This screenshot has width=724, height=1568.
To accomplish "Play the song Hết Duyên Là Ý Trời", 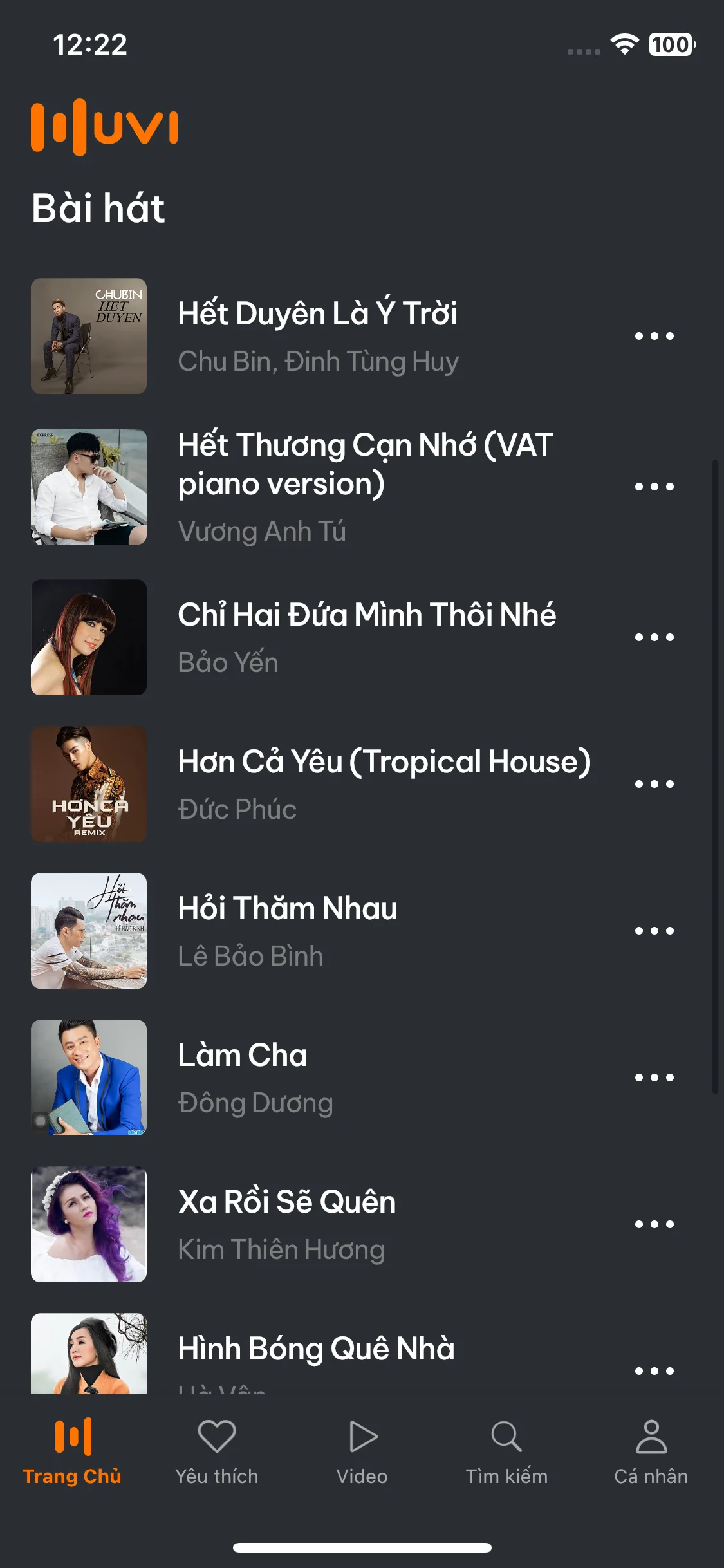I will (x=317, y=336).
